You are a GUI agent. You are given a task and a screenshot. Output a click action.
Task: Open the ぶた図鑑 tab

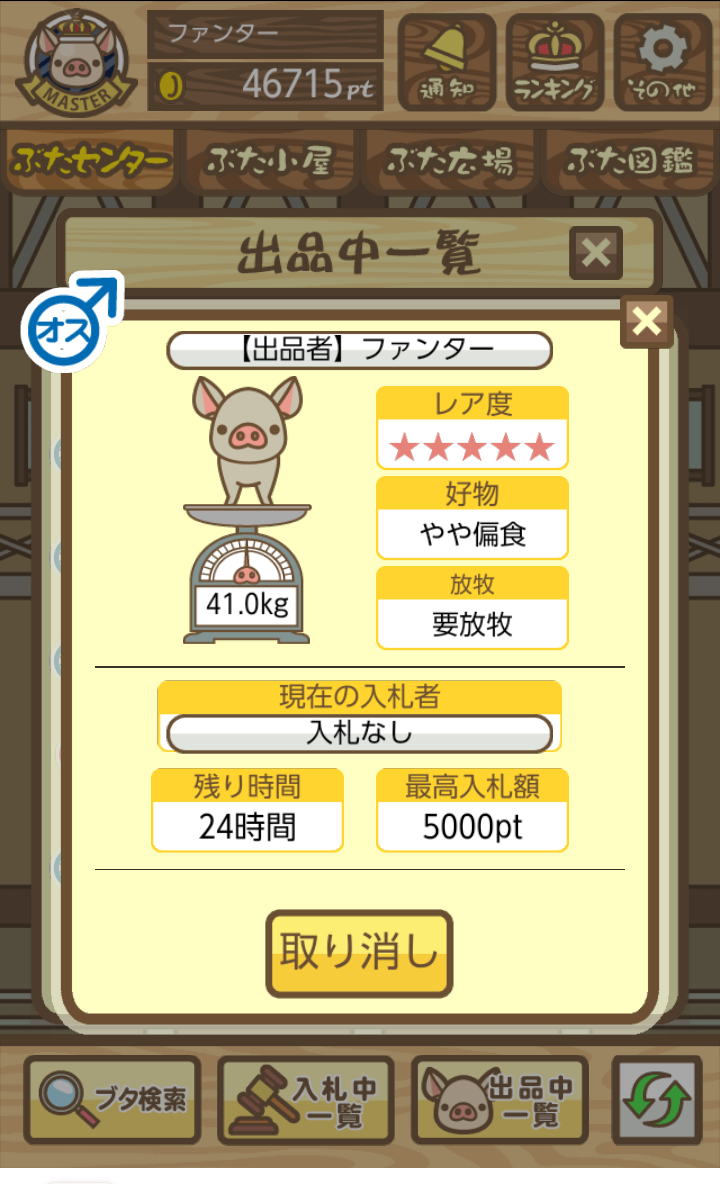(x=630, y=161)
